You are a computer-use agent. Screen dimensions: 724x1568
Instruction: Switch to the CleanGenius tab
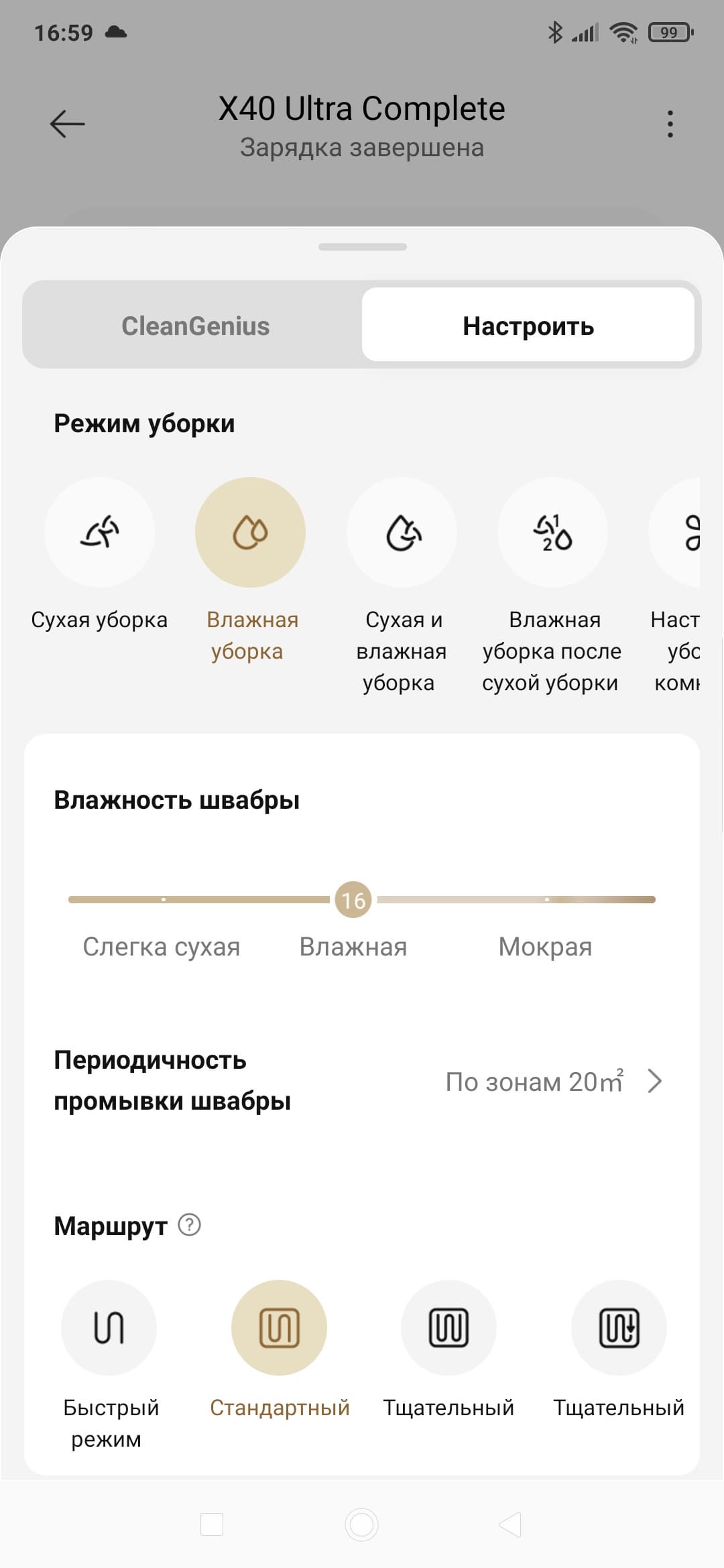pyautogui.click(x=195, y=326)
